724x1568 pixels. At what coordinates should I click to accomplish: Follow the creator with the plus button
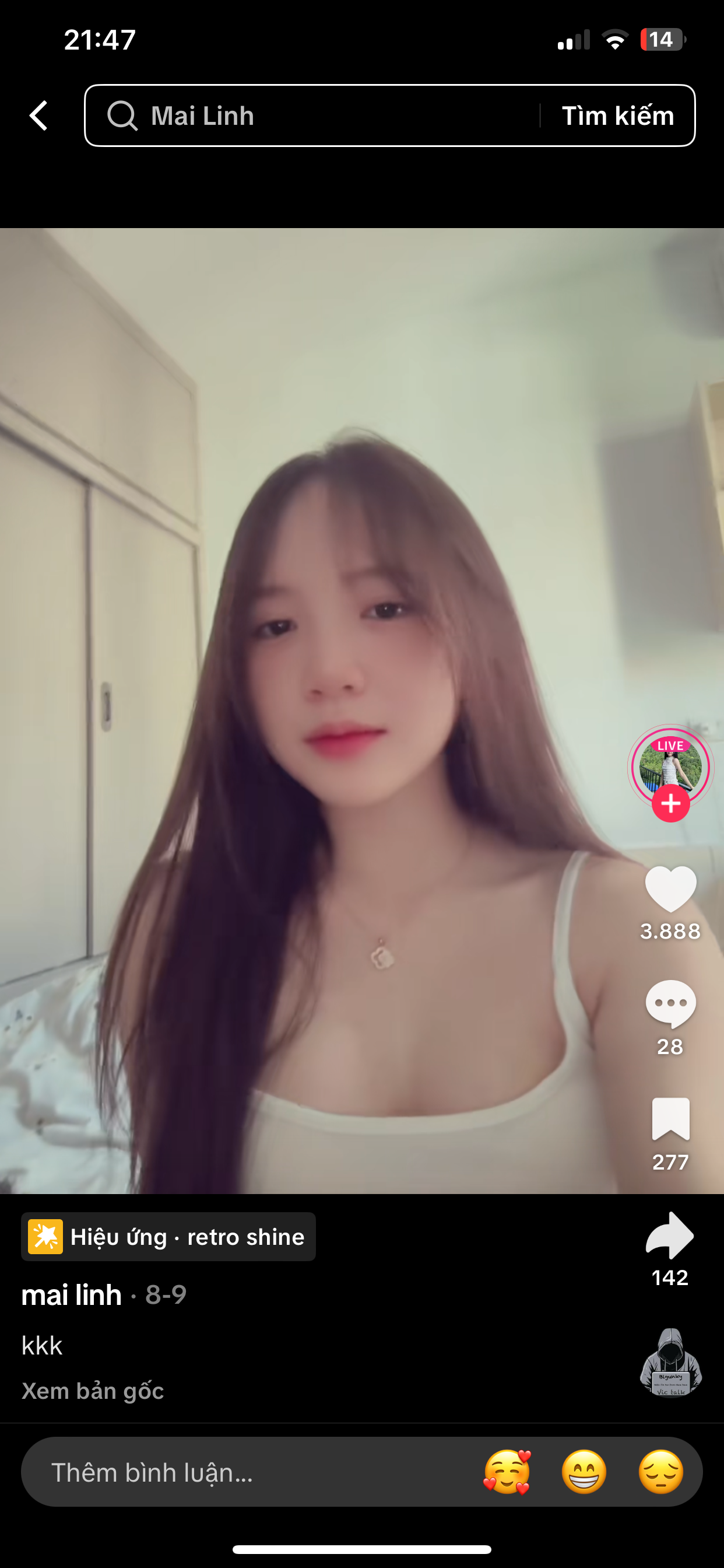tap(670, 803)
